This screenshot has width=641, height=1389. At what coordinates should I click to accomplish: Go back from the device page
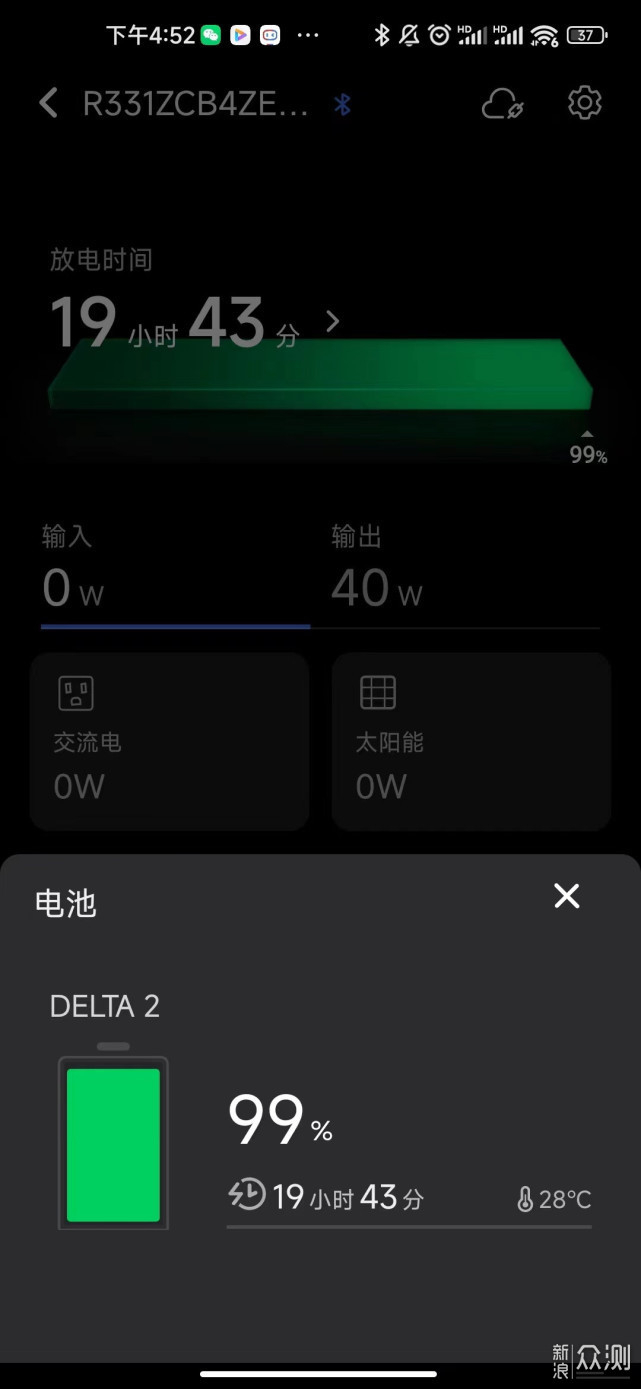click(48, 103)
